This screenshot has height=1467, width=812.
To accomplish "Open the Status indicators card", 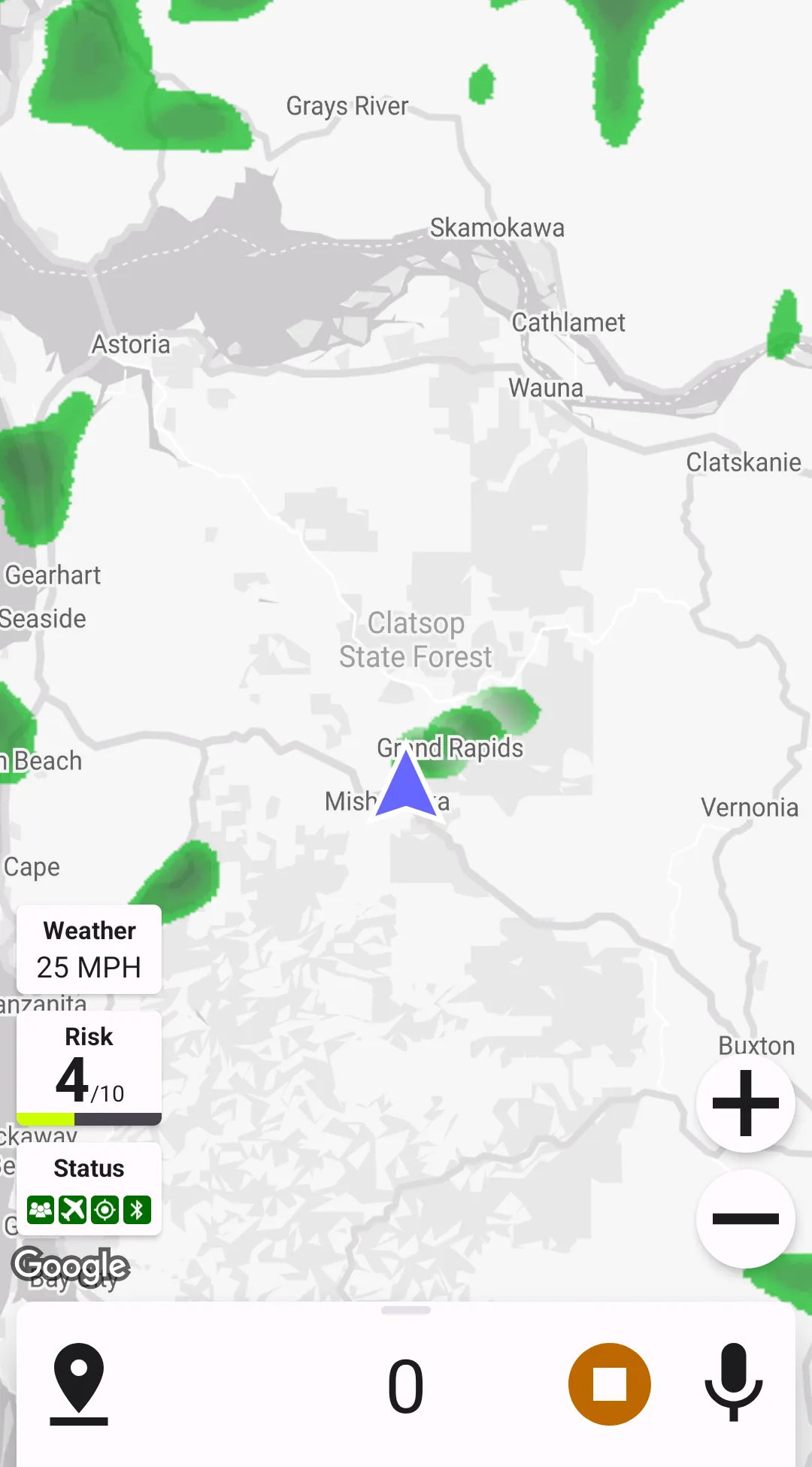I will [89, 1189].
